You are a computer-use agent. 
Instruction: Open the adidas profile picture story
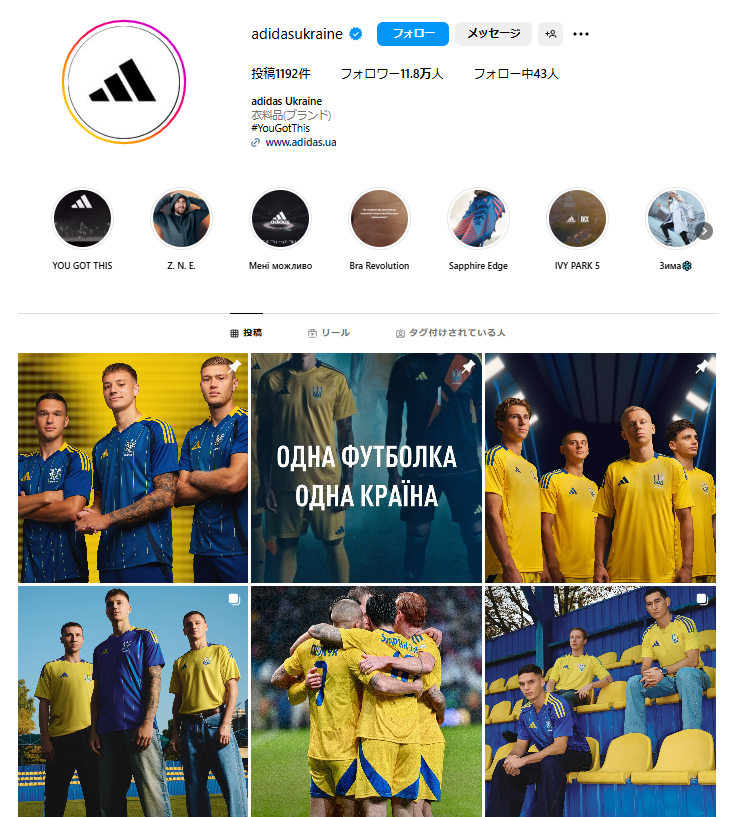click(x=124, y=82)
